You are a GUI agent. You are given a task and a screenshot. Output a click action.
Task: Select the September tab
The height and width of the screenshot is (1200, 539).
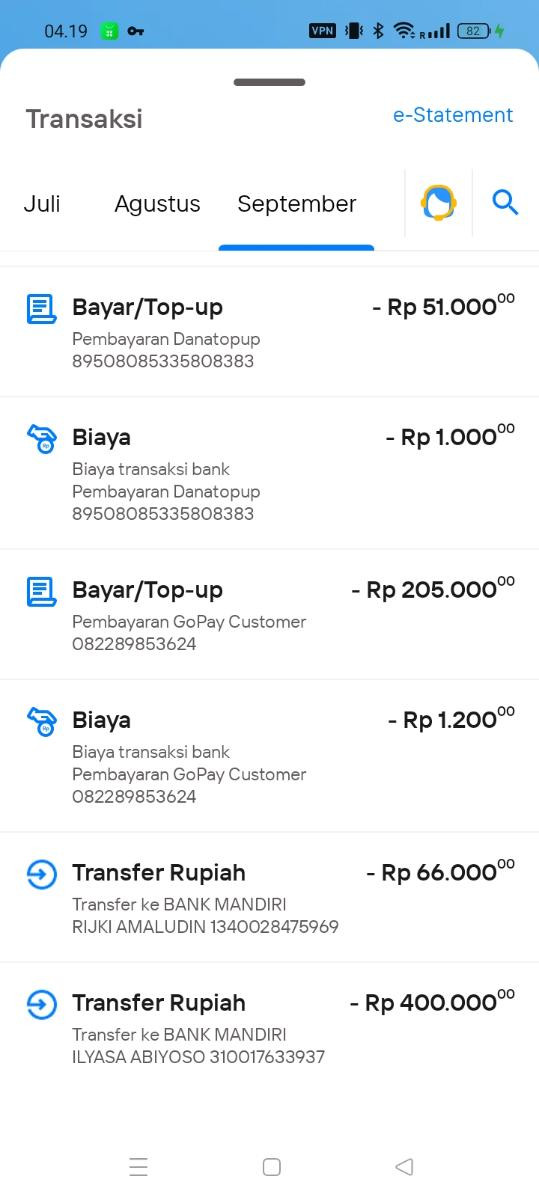click(x=296, y=204)
